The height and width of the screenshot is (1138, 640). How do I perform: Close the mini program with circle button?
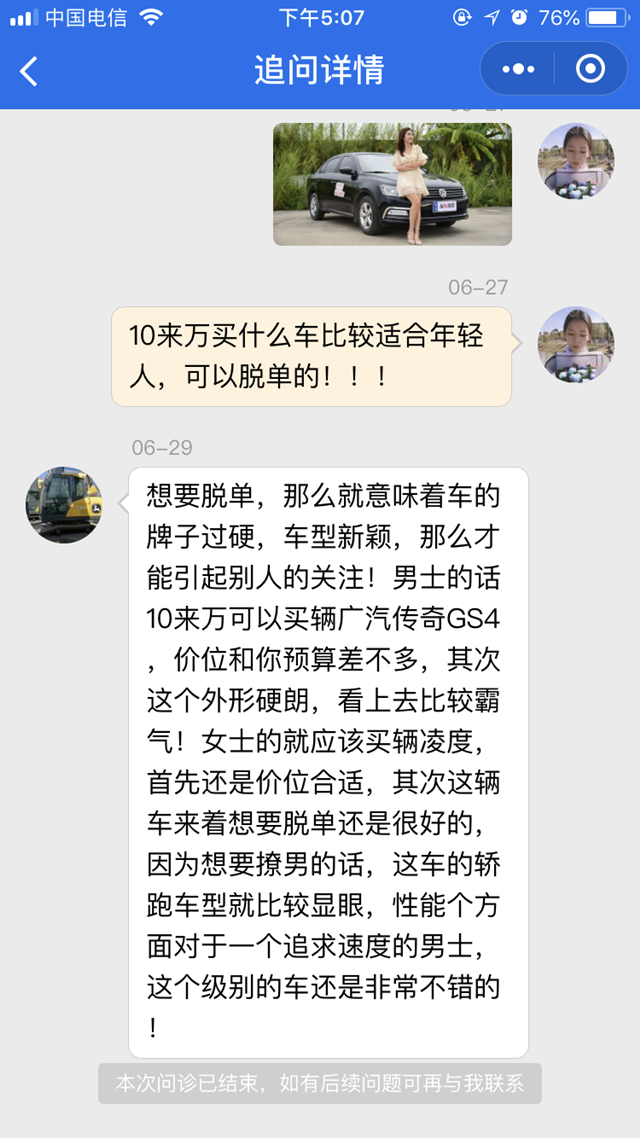tap(591, 69)
